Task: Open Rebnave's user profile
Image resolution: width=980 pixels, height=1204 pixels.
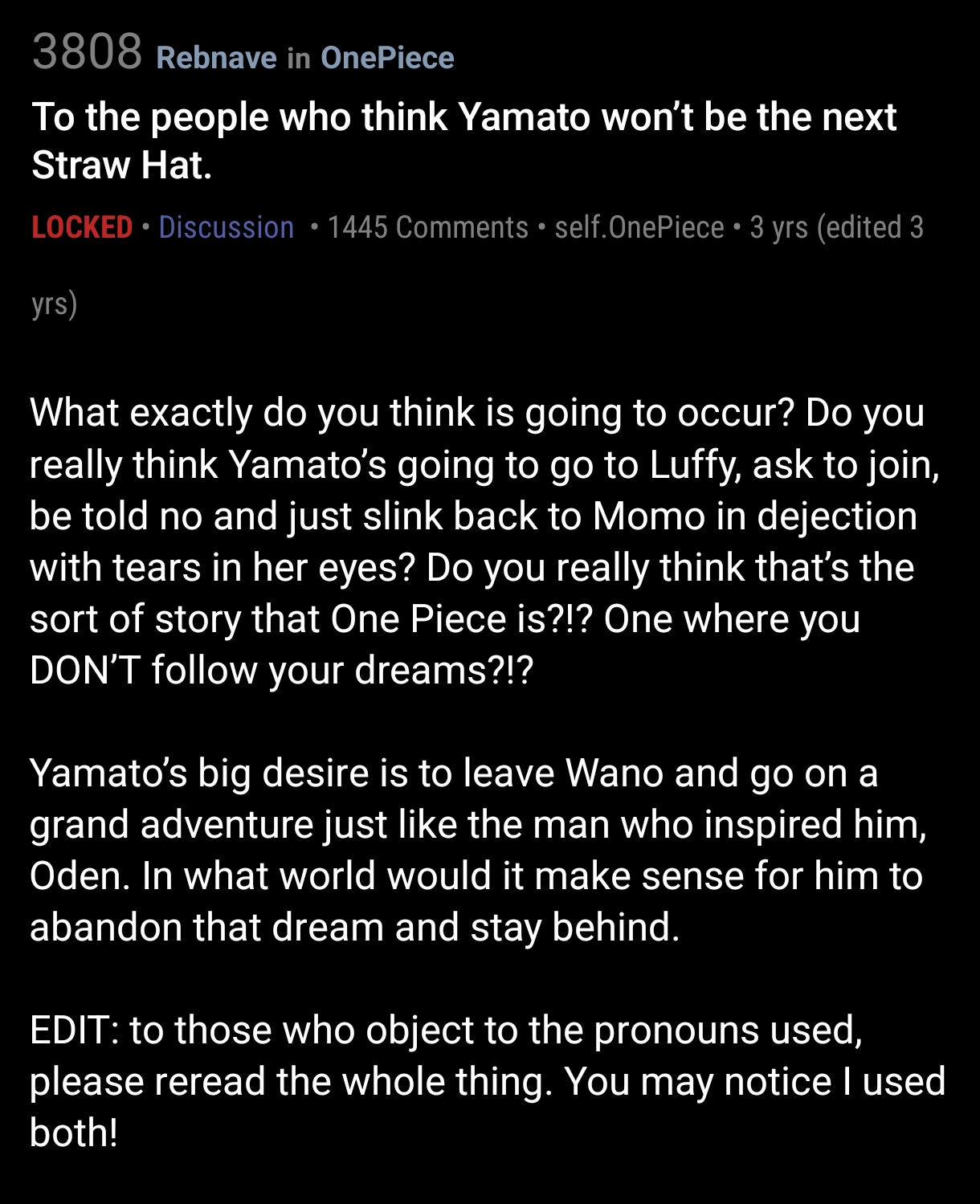Action: (216, 58)
